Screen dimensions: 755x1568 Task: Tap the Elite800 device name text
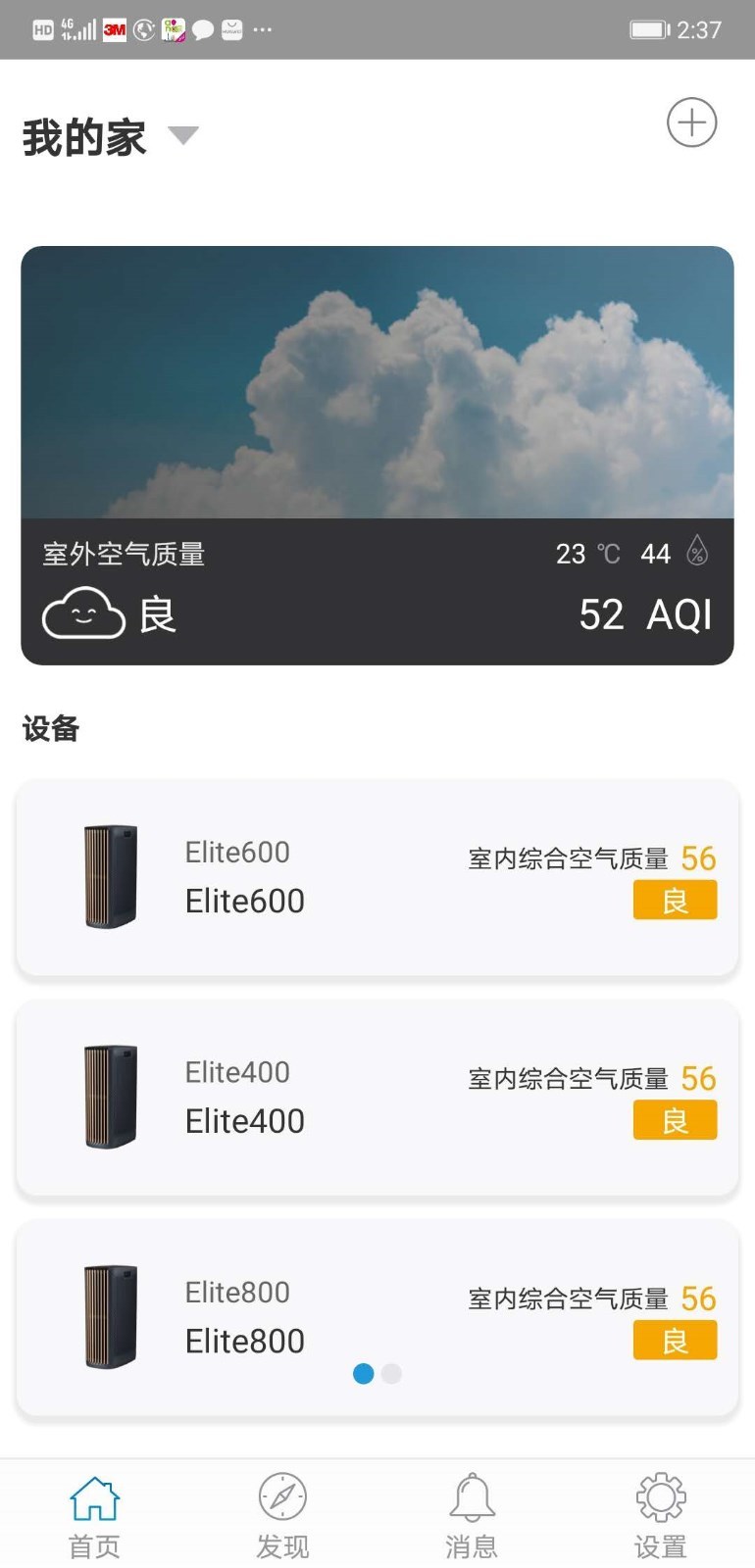(x=244, y=1341)
